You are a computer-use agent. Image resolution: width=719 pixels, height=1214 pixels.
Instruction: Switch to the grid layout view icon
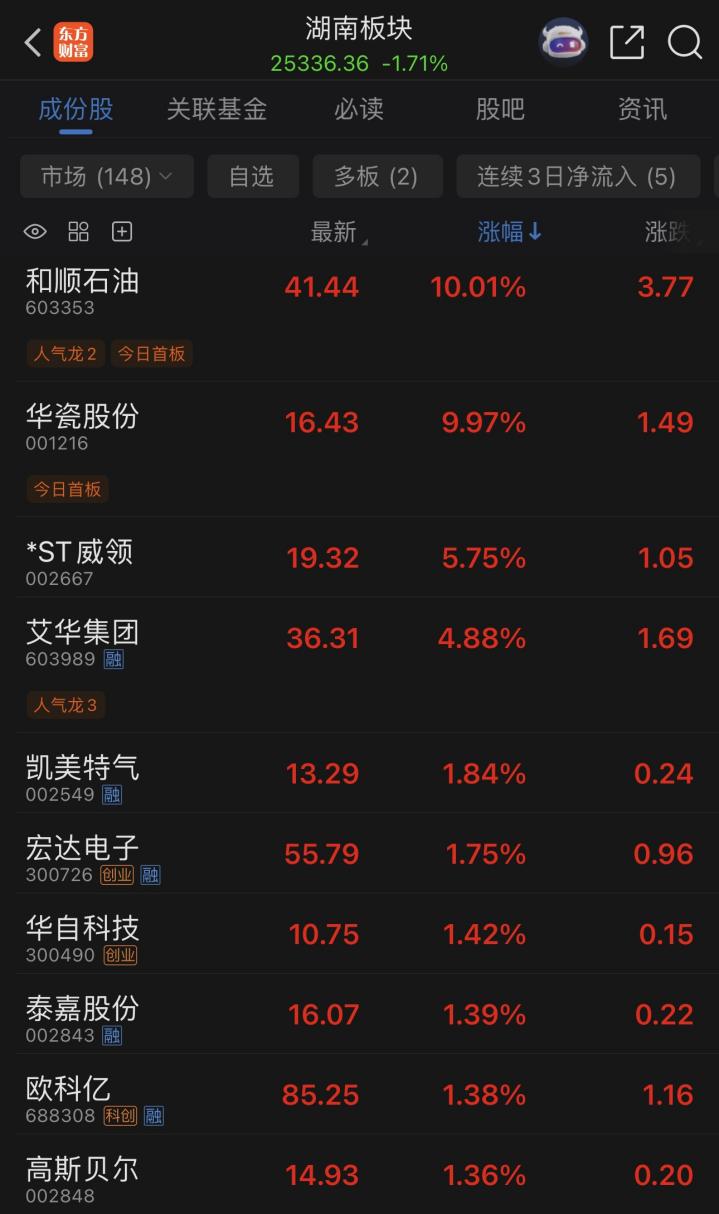[x=78, y=232]
